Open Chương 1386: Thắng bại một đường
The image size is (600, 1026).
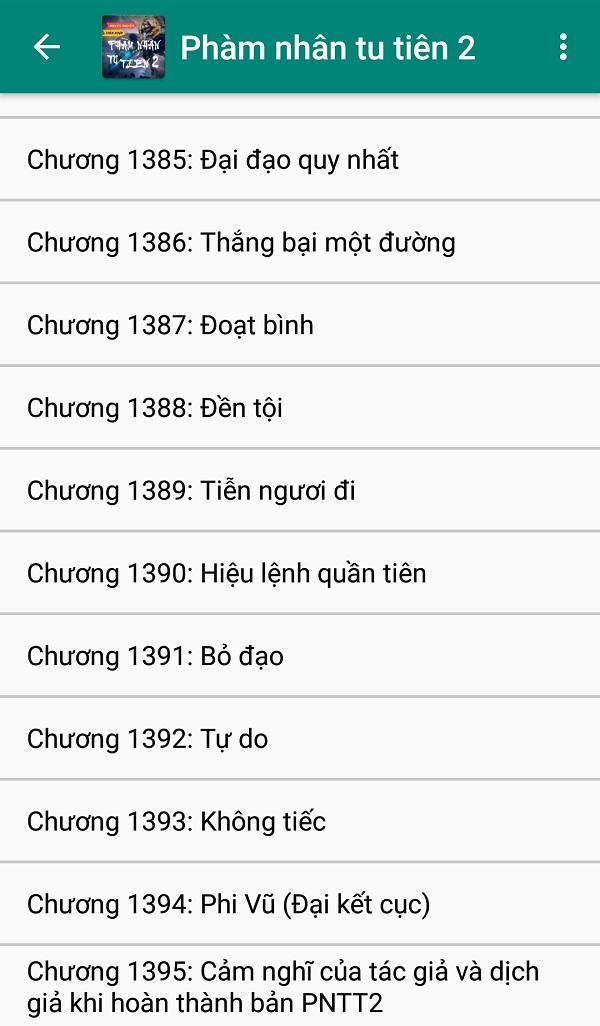pos(241,243)
